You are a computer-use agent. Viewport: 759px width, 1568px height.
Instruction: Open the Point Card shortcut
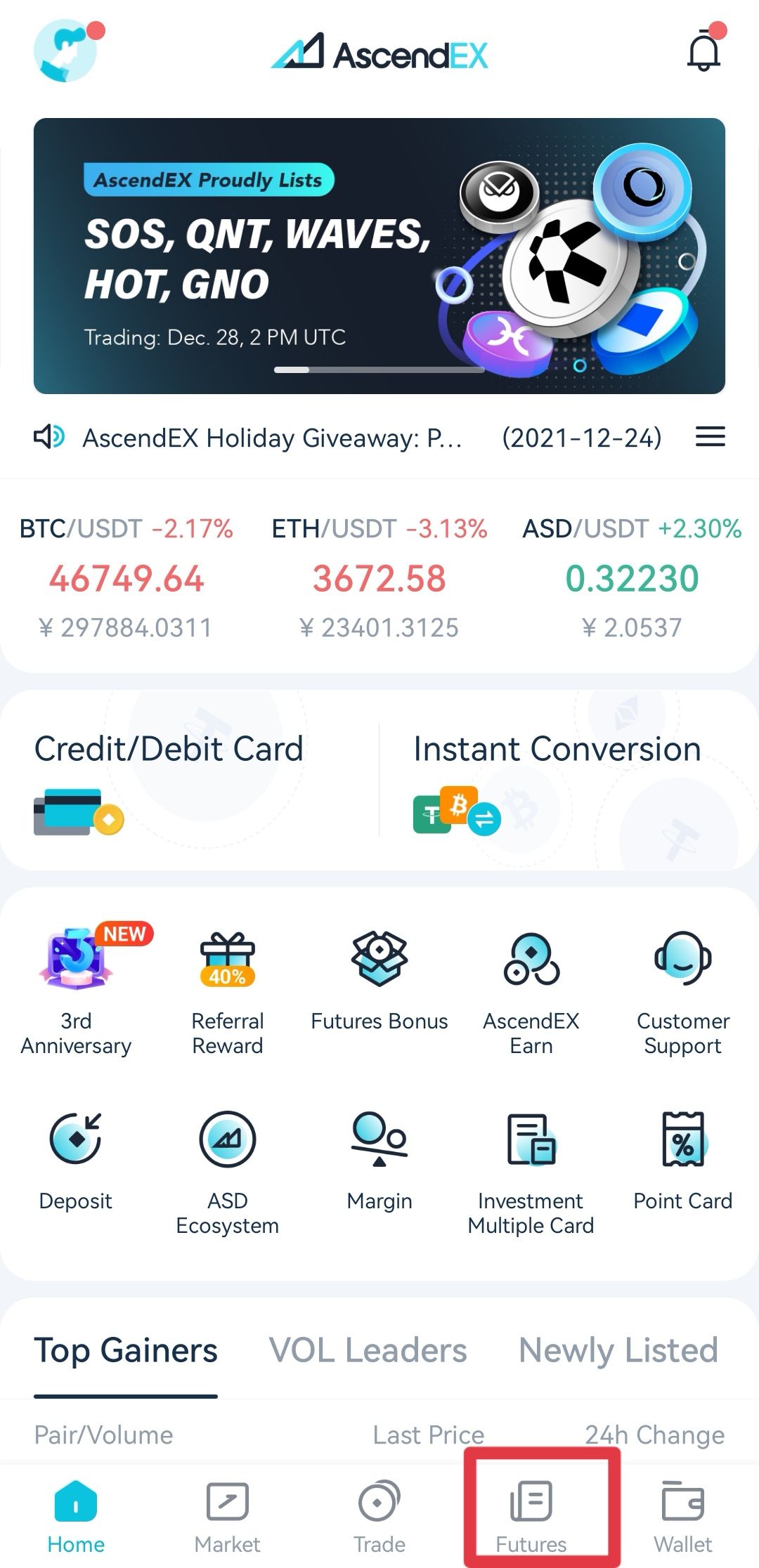point(683,1161)
